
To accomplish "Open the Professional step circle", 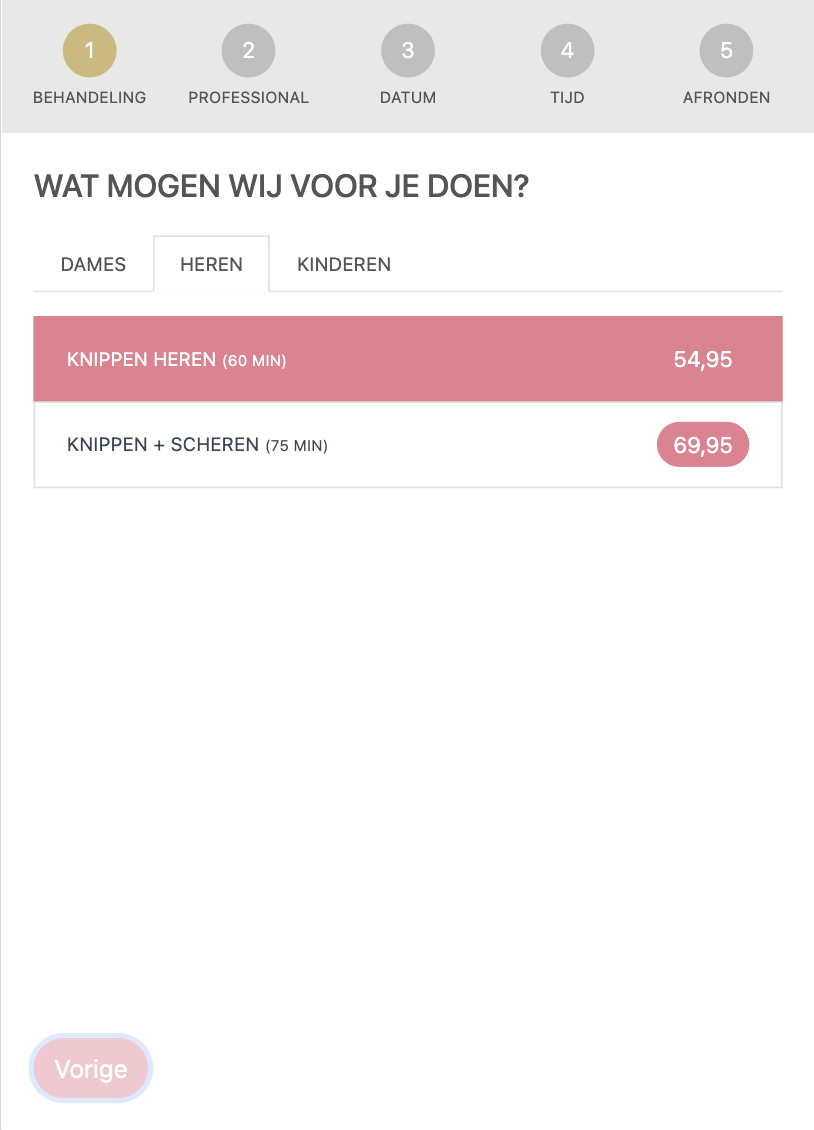I will tap(248, 50).
